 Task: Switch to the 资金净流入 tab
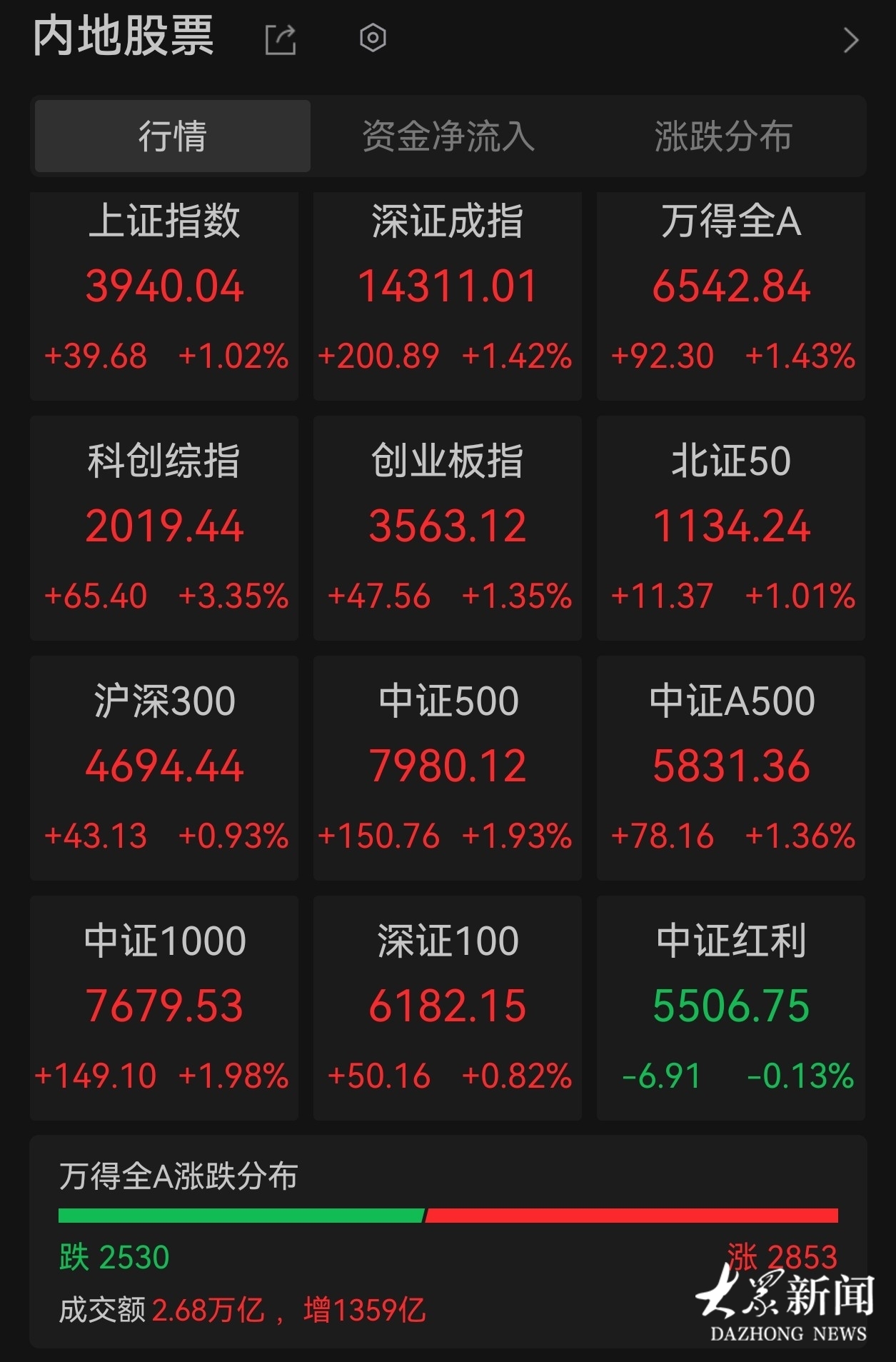click(448, 136)
